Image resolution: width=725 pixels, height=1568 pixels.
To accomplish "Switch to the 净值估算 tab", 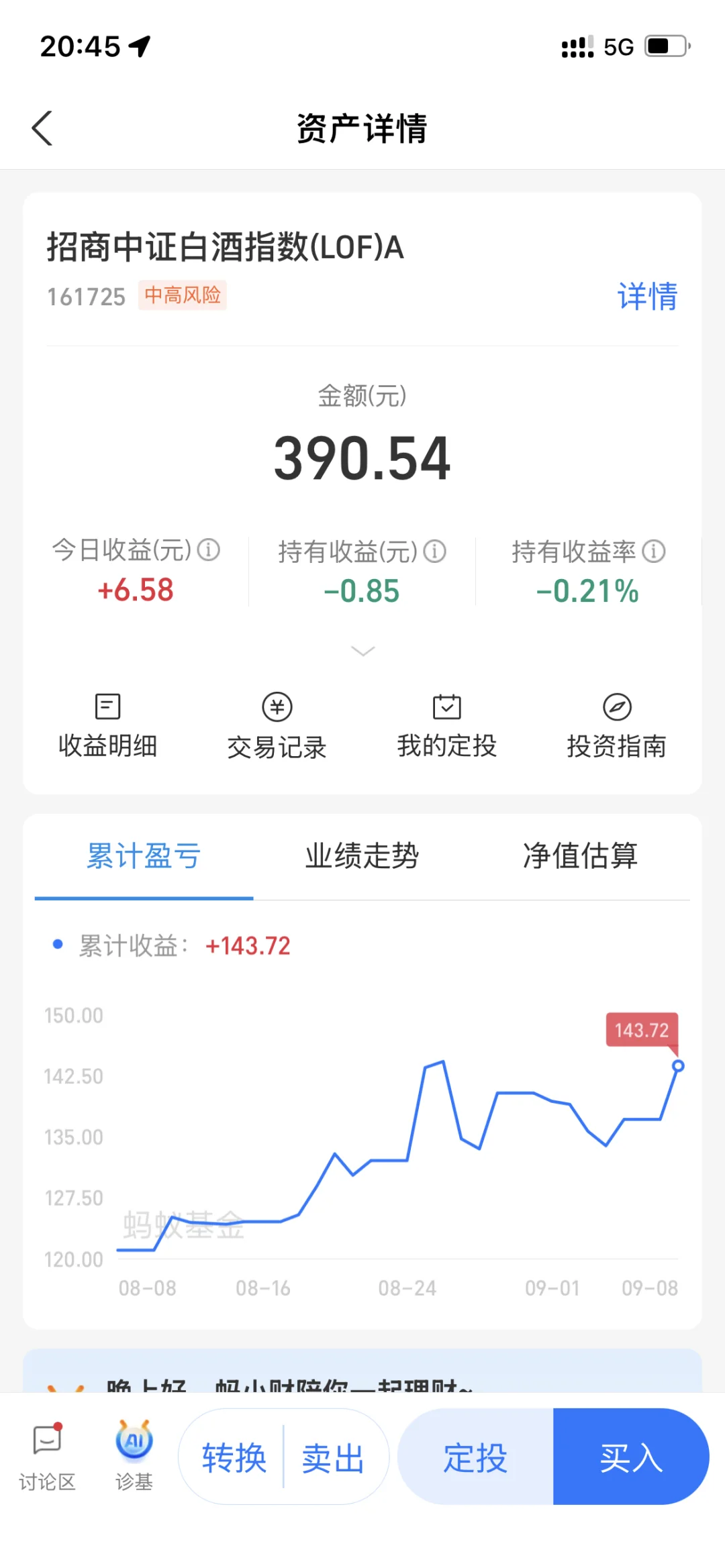I will coord(581,857).
